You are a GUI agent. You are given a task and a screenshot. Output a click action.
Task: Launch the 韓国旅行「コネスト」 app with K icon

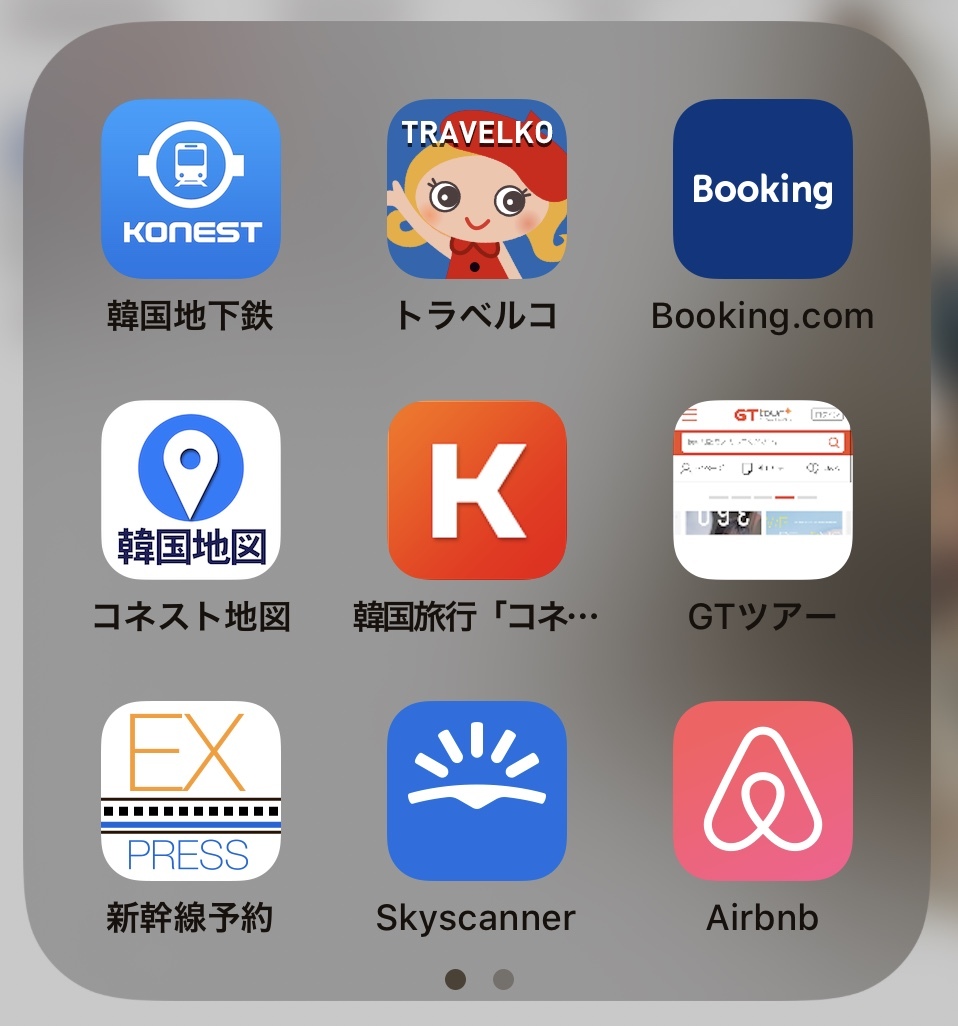pos(476,489)
